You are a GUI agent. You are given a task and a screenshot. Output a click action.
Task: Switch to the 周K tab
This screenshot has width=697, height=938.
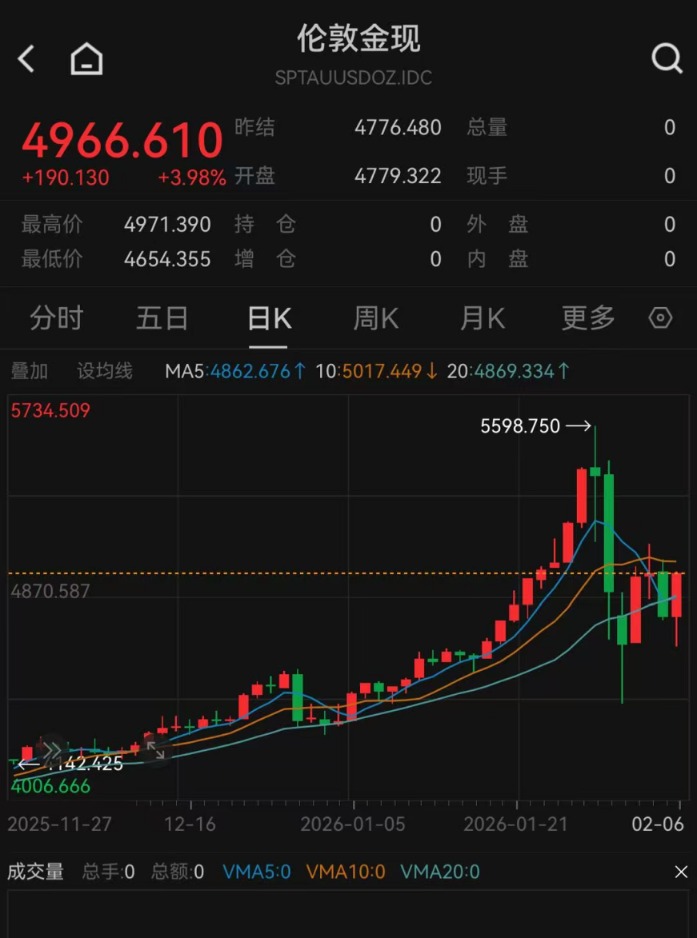click(375, 319)
